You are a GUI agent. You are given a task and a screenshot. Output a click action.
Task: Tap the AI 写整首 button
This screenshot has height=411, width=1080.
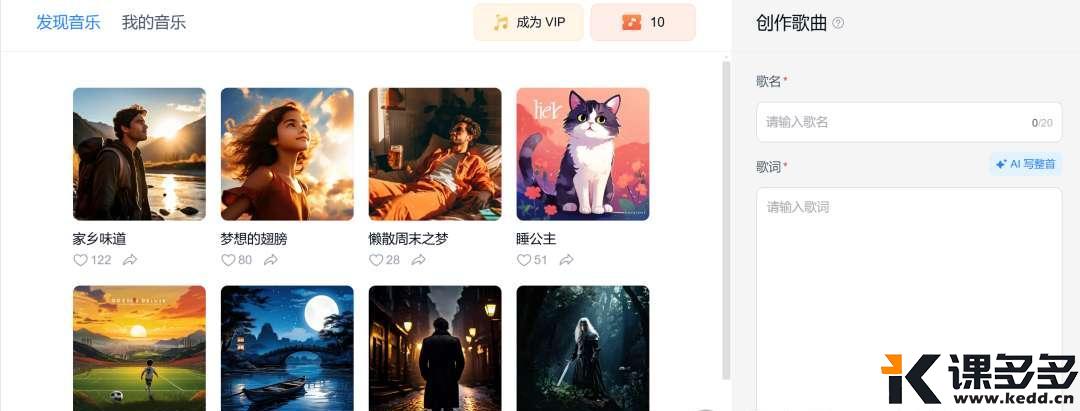point(1025,164)
